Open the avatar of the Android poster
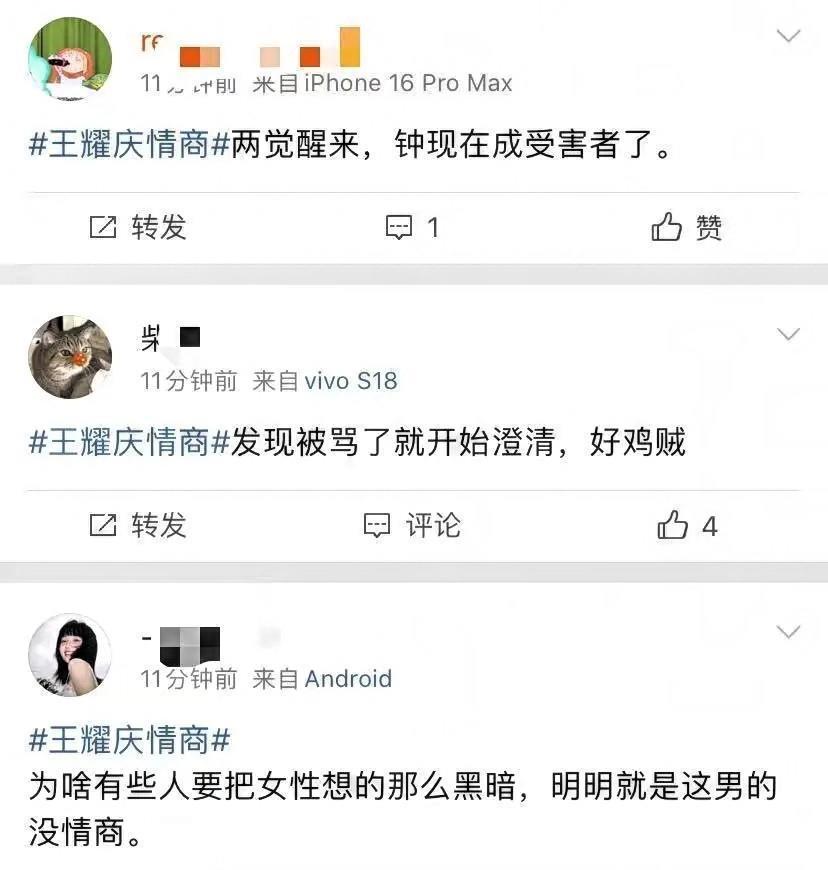The height and width of the screenshot is (870, 828). tap(70, 655)
